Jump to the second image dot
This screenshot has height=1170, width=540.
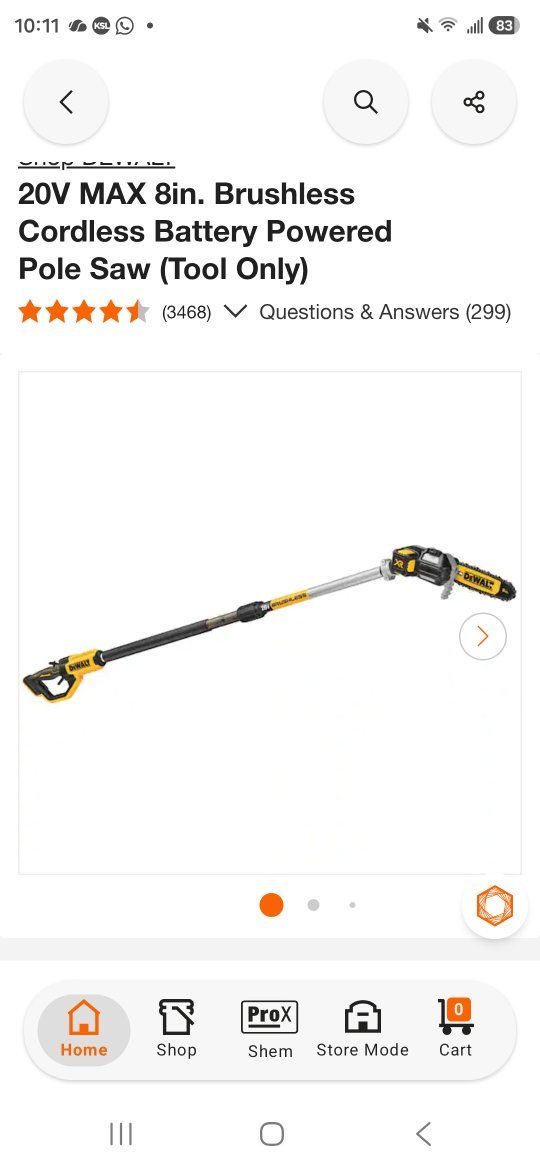313,905
